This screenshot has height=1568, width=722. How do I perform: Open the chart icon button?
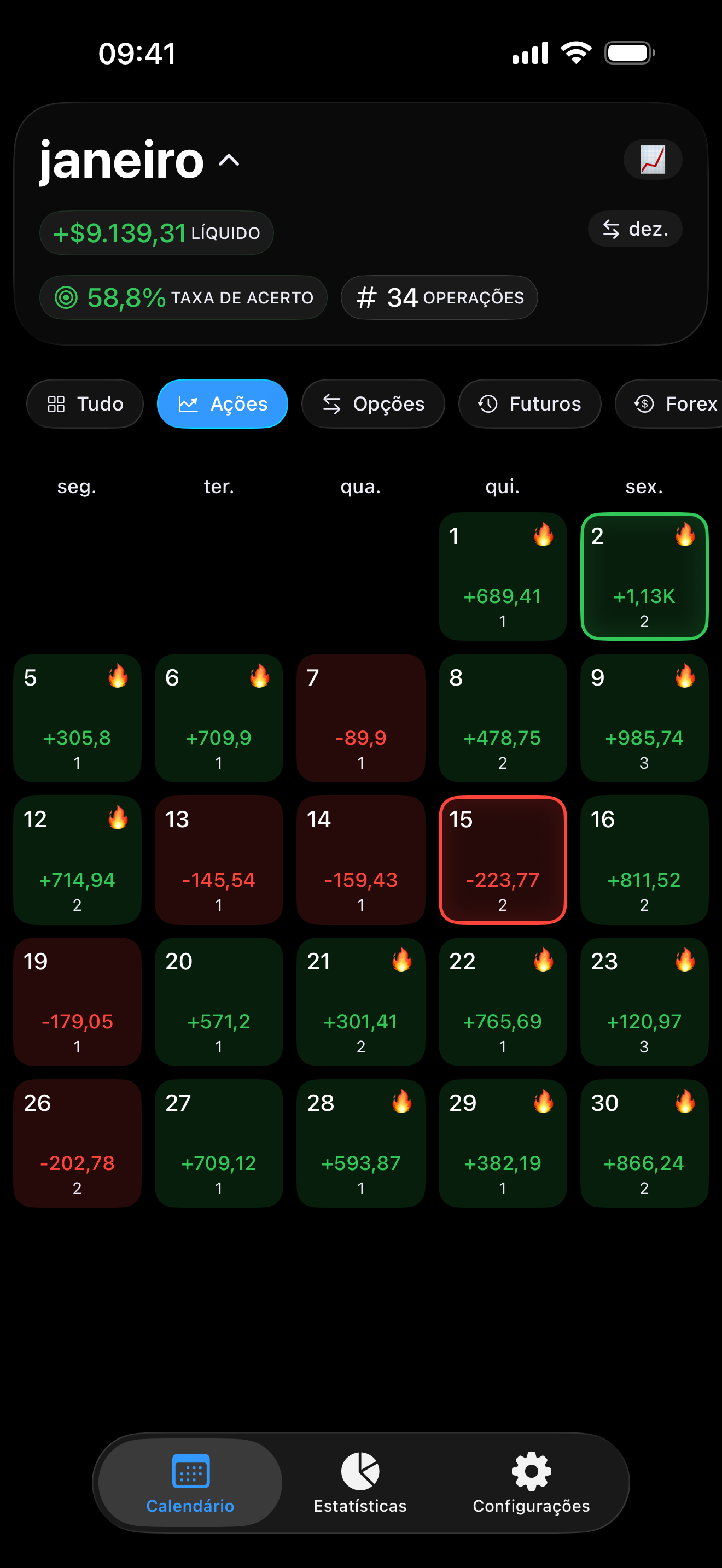[652, 160]
